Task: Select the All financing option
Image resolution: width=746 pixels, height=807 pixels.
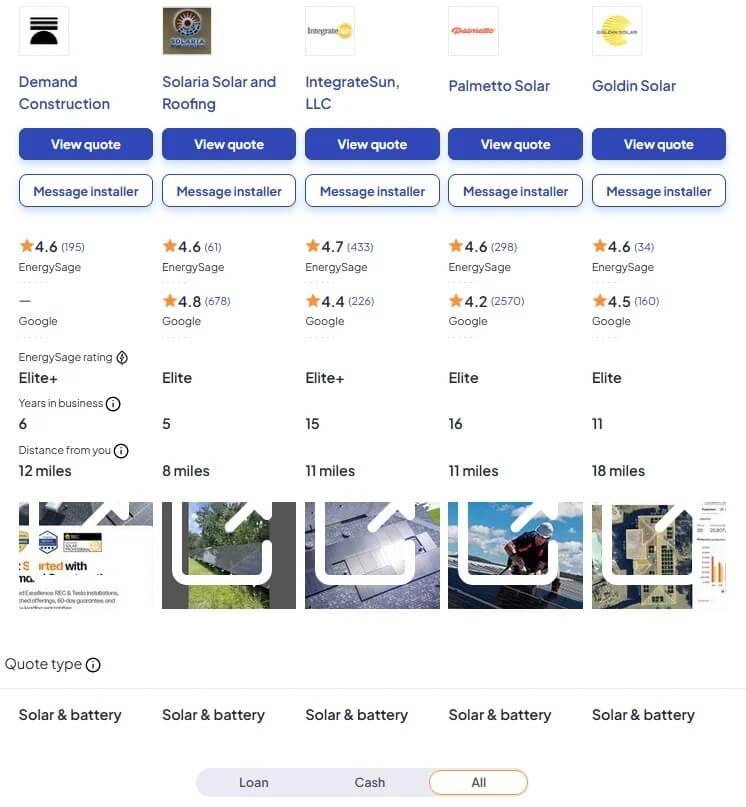Action: click(478, 782)
